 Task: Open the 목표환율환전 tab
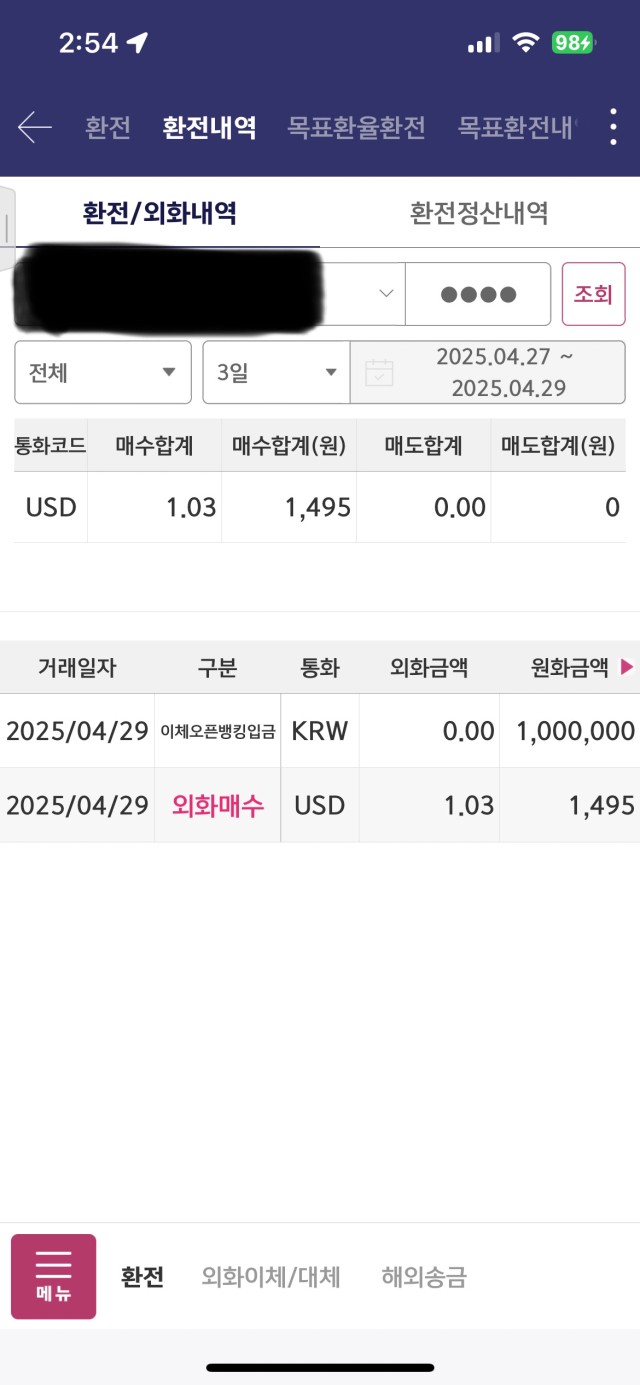[357, 128]
